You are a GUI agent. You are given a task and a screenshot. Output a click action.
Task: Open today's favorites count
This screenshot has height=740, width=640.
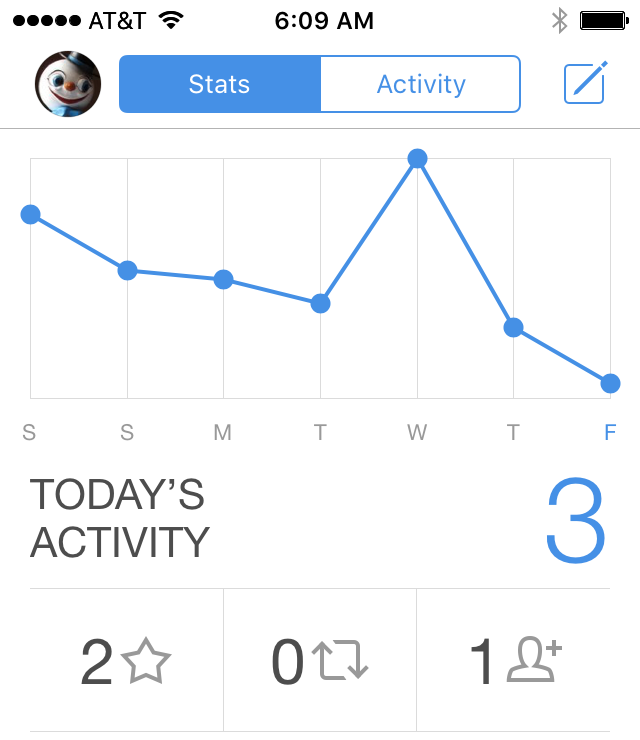[x=126, y=661]
